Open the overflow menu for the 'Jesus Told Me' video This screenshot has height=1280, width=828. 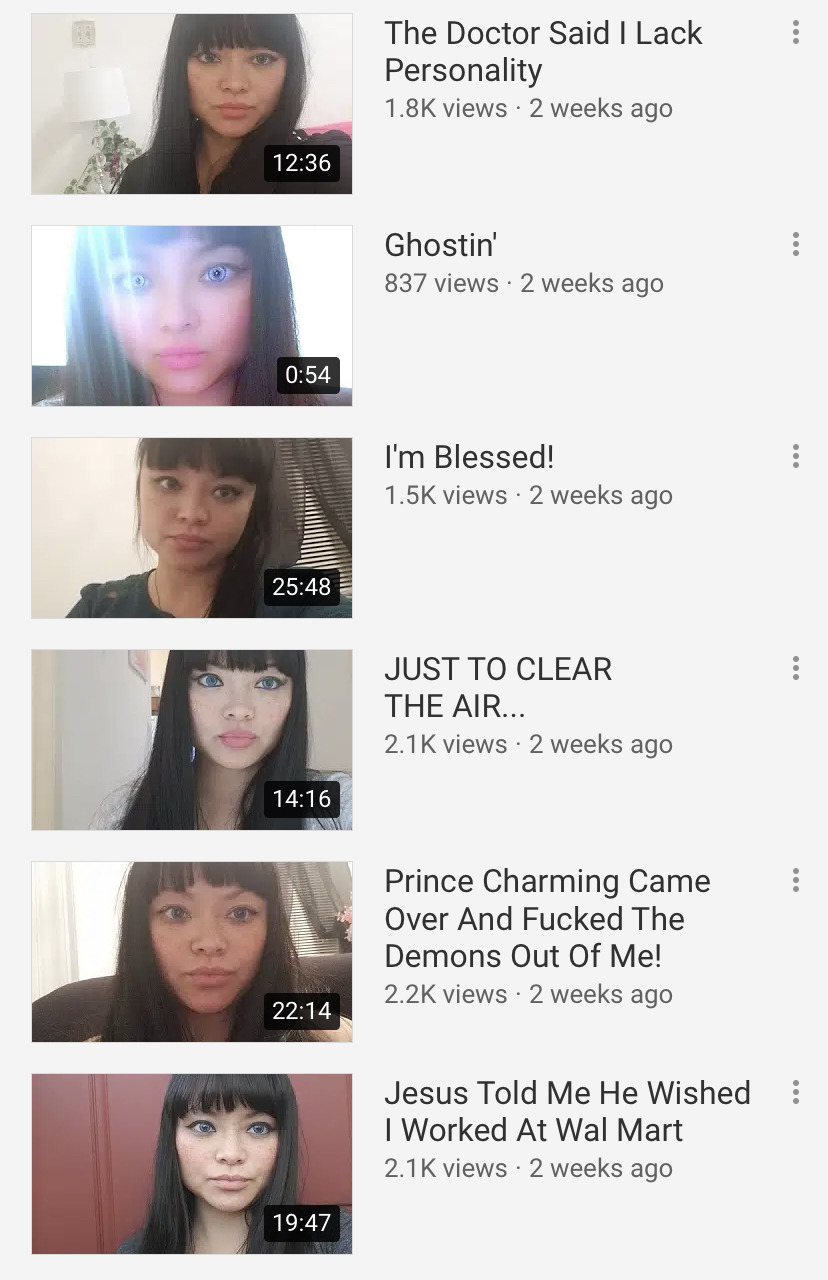click(795, 1093)
